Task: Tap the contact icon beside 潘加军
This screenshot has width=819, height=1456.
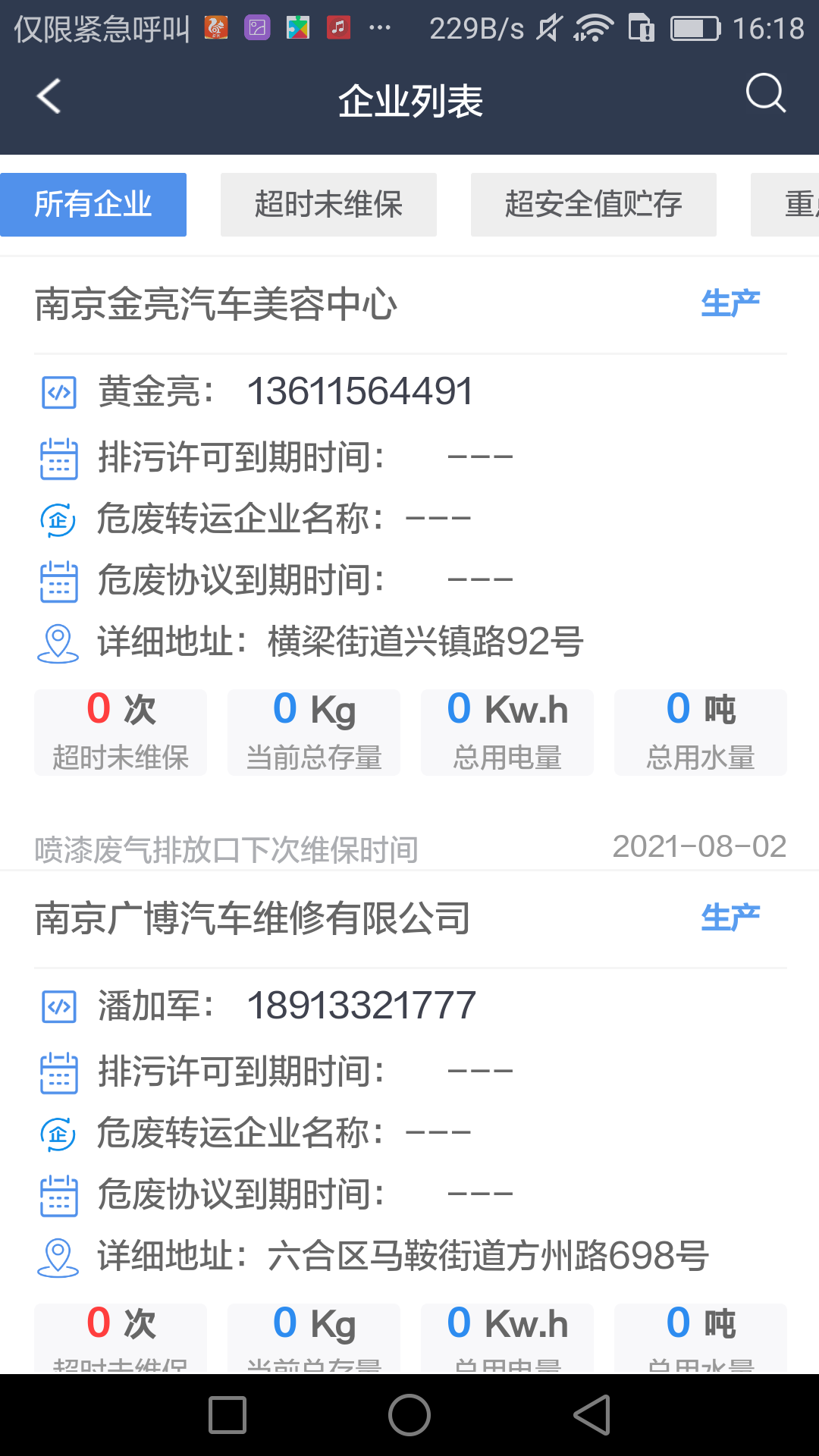Action: 59,1006
